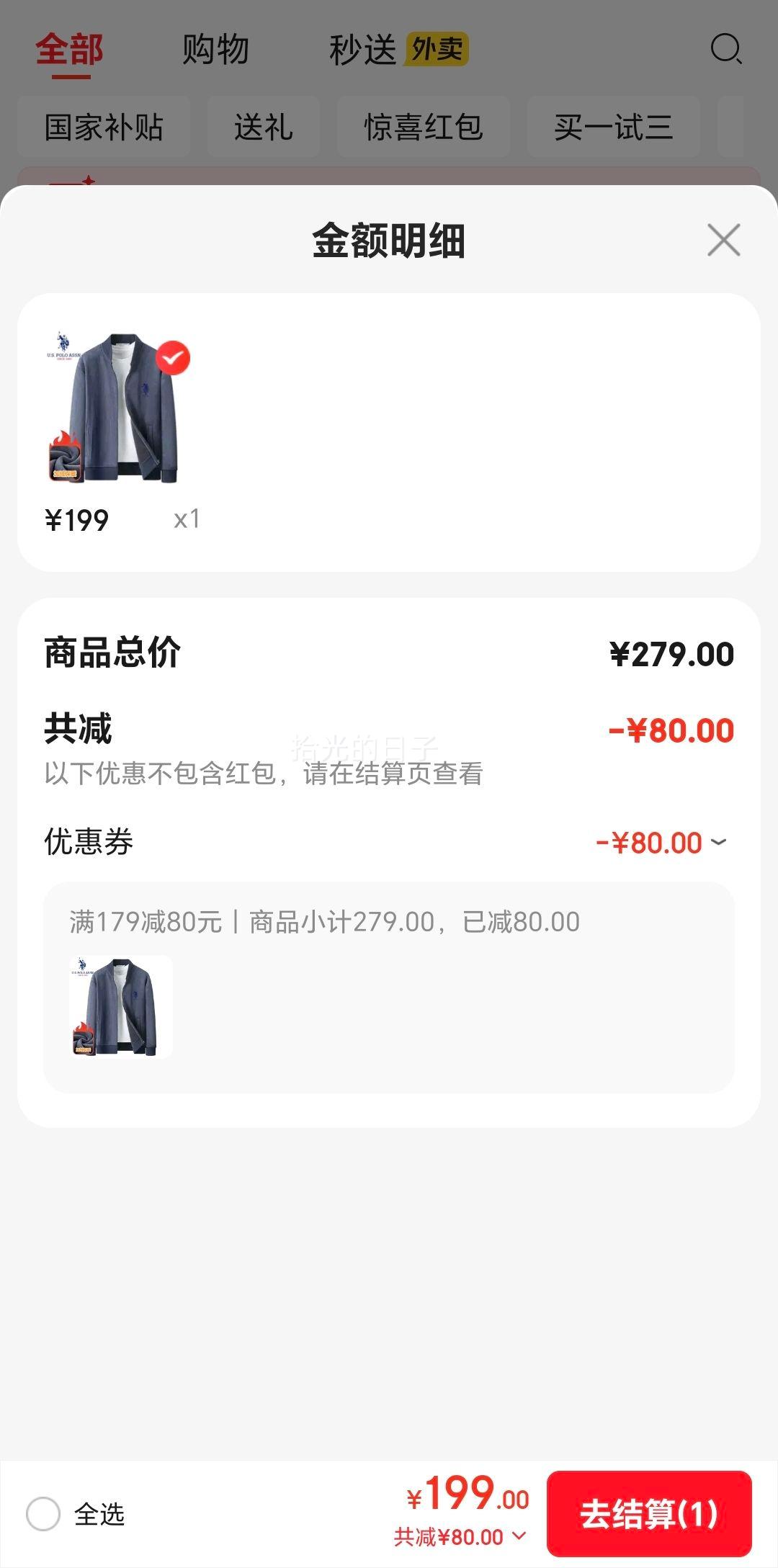778x1568 pixels.
Task: Uncheck the selected jacket item
Action: point(173,358)
